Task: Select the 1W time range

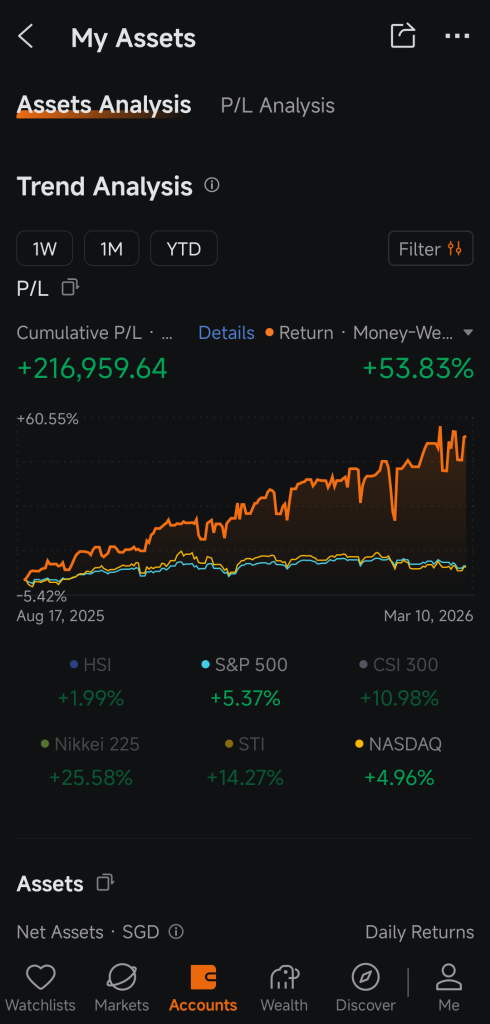Action: 44,249
